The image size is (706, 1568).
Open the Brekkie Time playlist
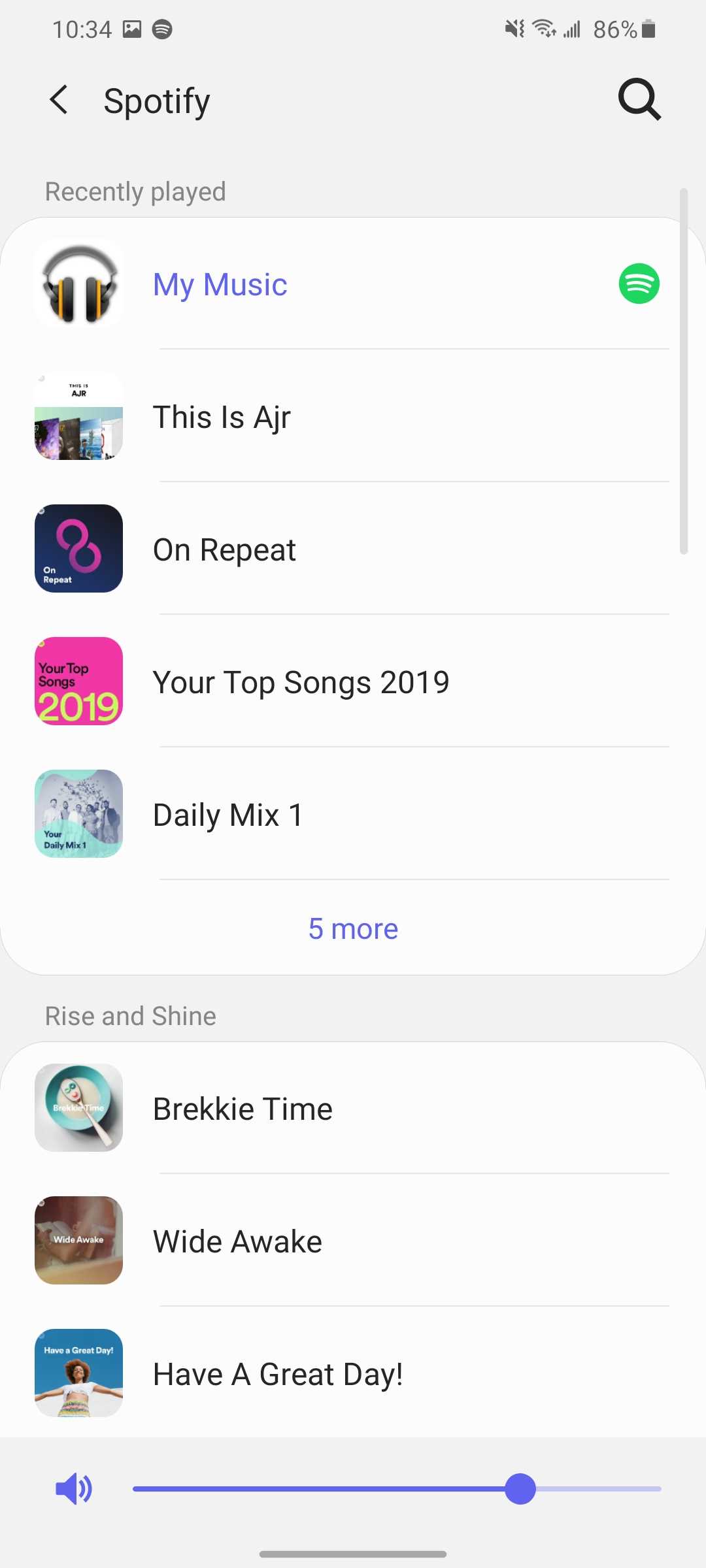tap(243, 1109)
